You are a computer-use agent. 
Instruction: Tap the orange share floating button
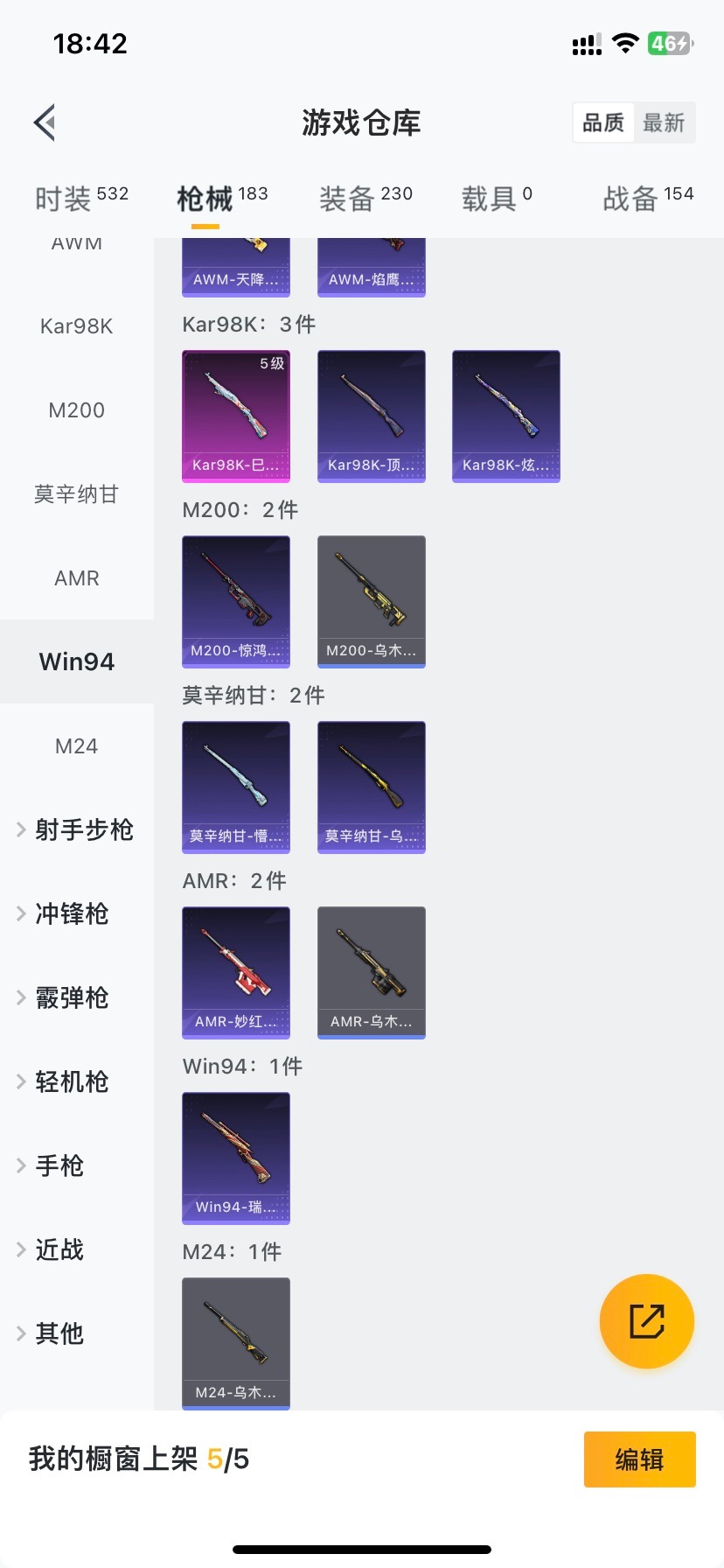coord(646,1320)
